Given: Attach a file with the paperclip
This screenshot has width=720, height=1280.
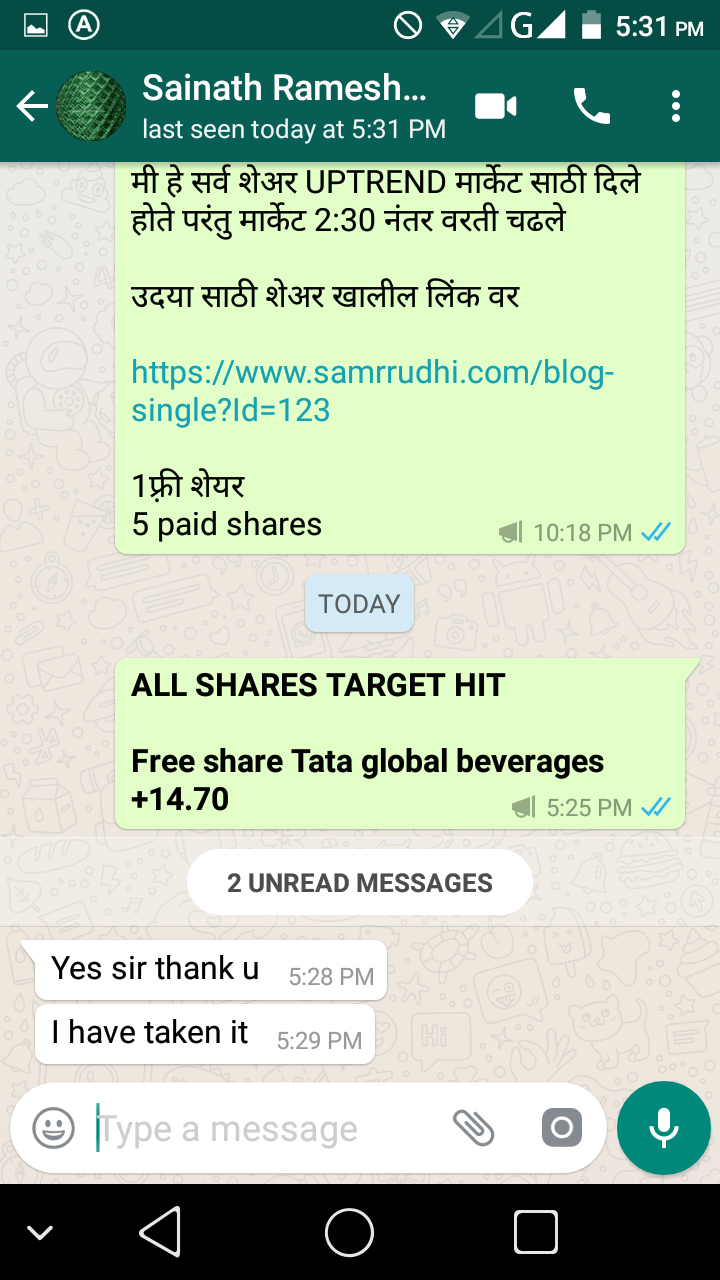Looking at the screenshot, I should click(474, 1129).
